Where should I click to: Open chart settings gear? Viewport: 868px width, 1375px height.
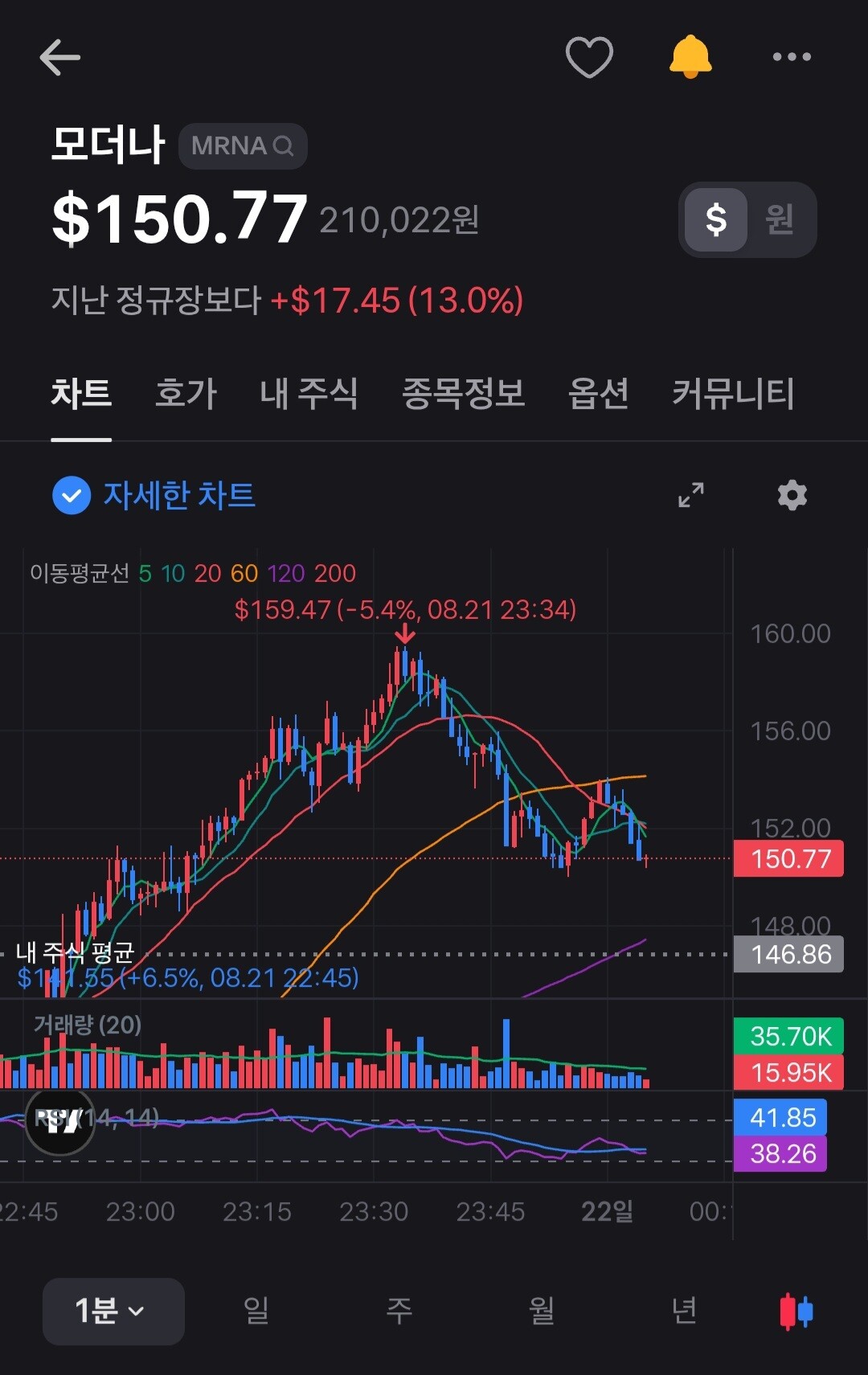(792, 495)
